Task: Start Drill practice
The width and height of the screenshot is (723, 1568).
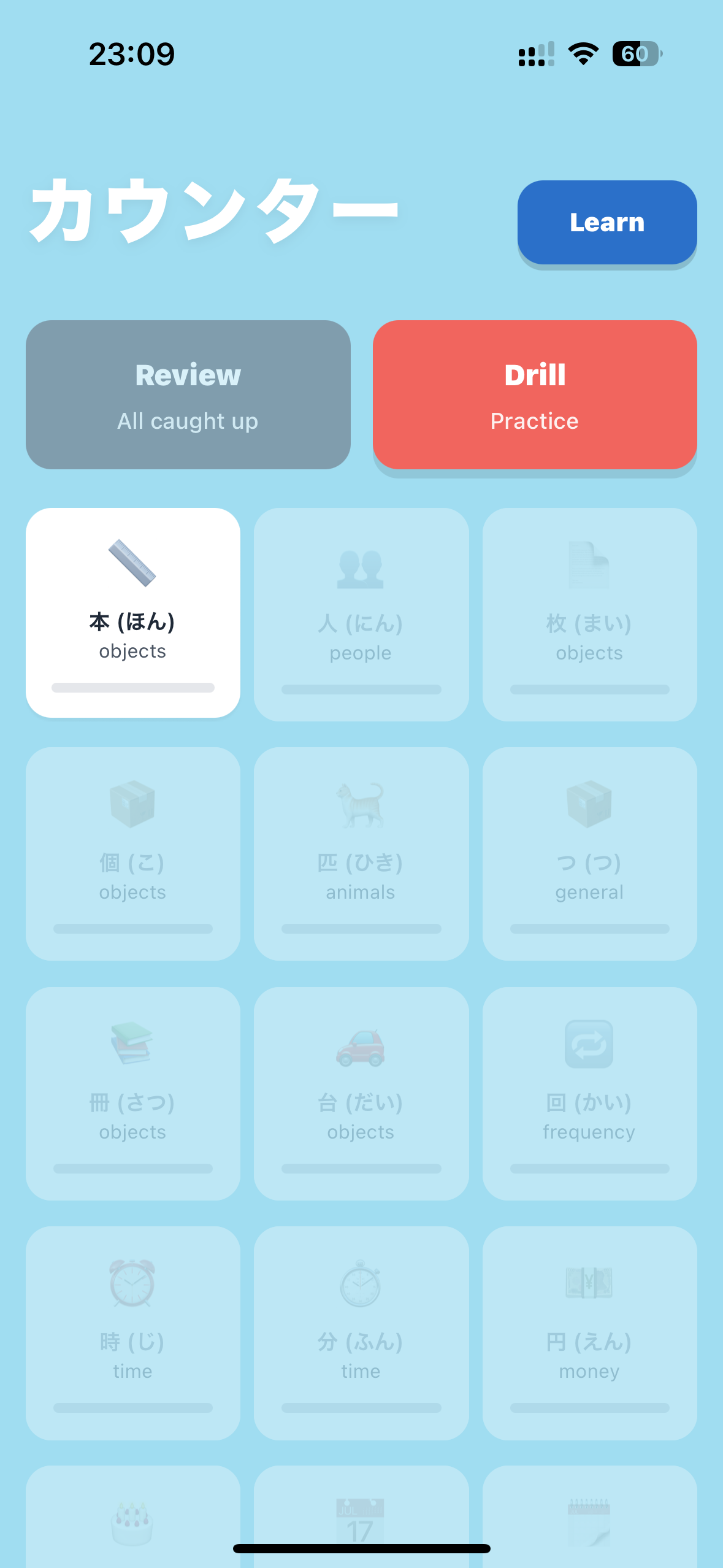Action: 534,394
